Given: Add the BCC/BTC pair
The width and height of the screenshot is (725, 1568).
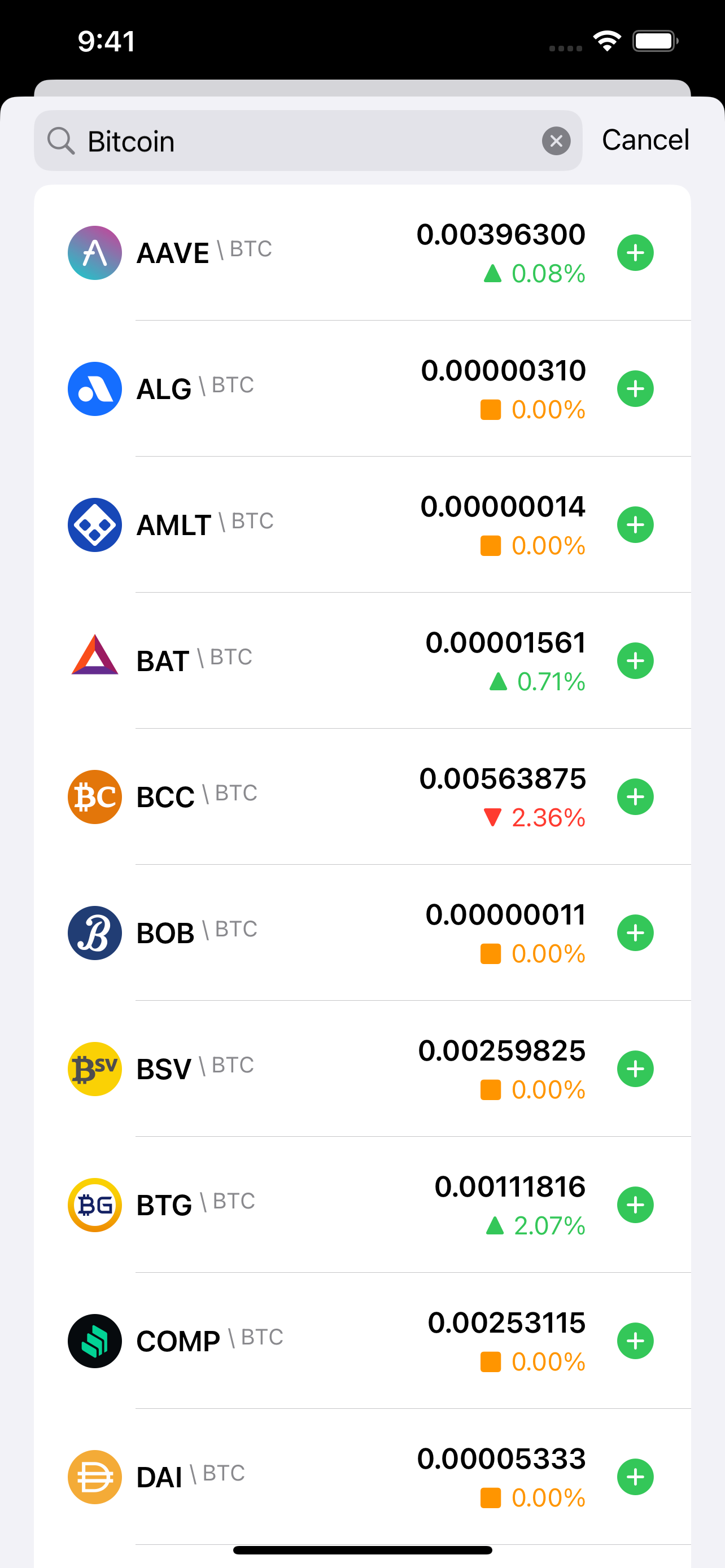Looking at the screenshot, I should click(635, 797).
